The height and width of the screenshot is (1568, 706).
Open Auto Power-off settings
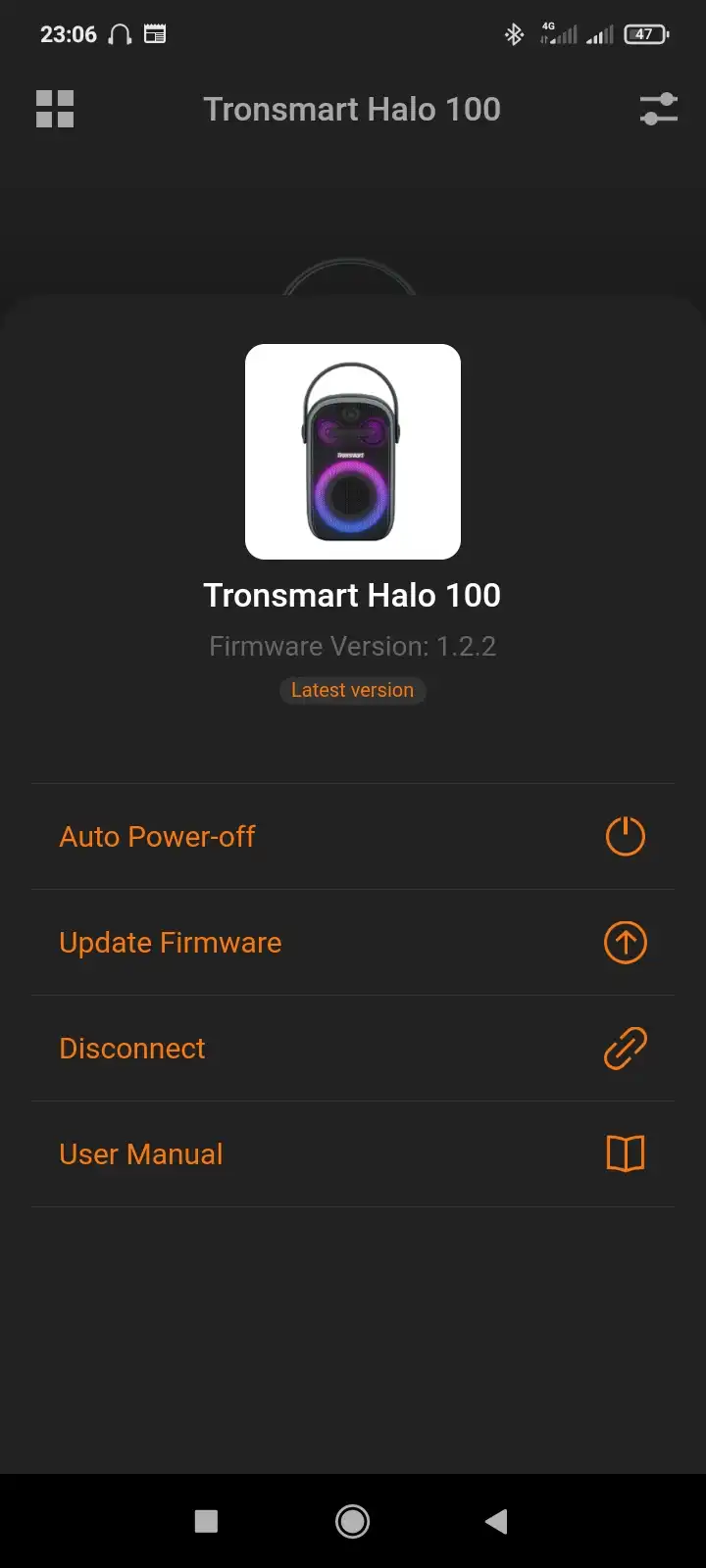click(353, 837)
